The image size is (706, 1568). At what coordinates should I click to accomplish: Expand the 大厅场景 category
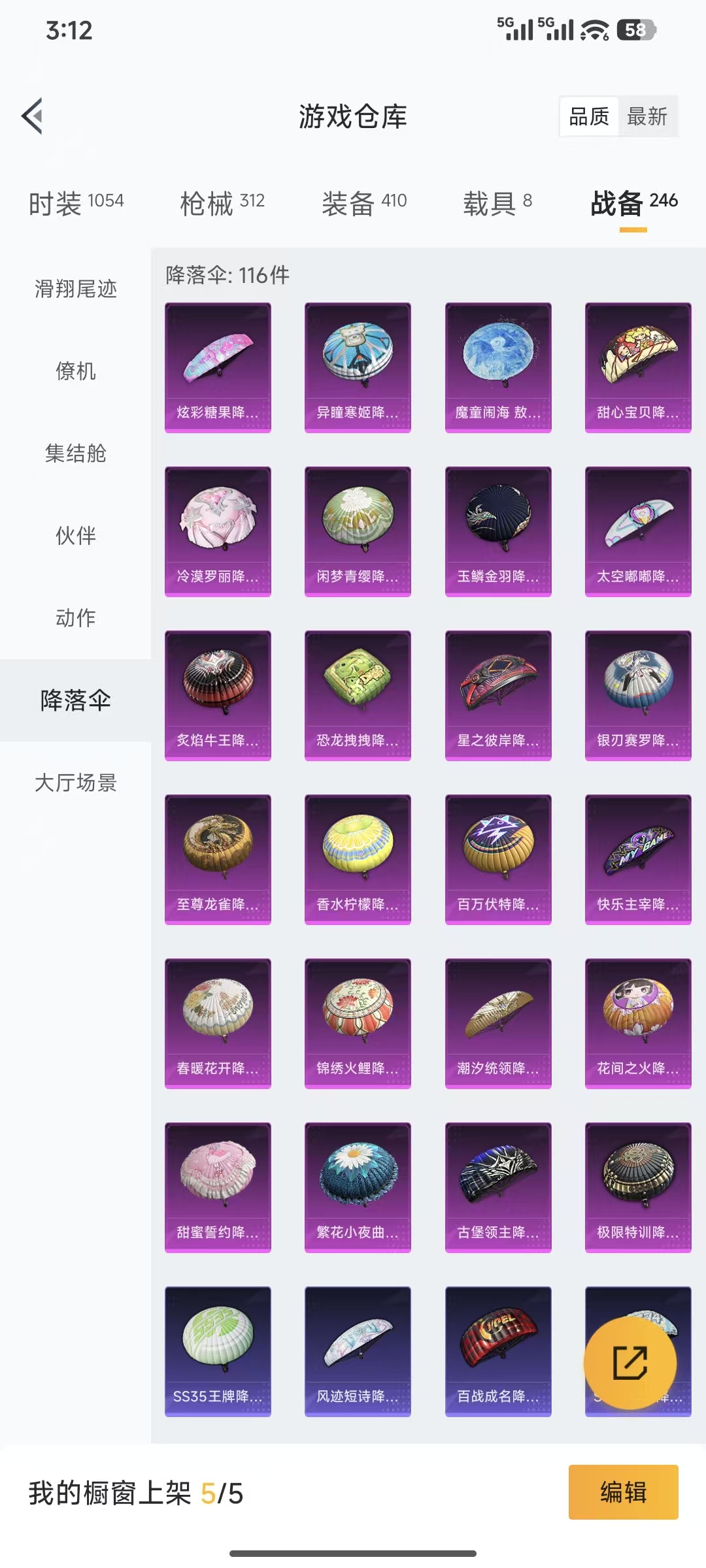click(x=75, y=783)
